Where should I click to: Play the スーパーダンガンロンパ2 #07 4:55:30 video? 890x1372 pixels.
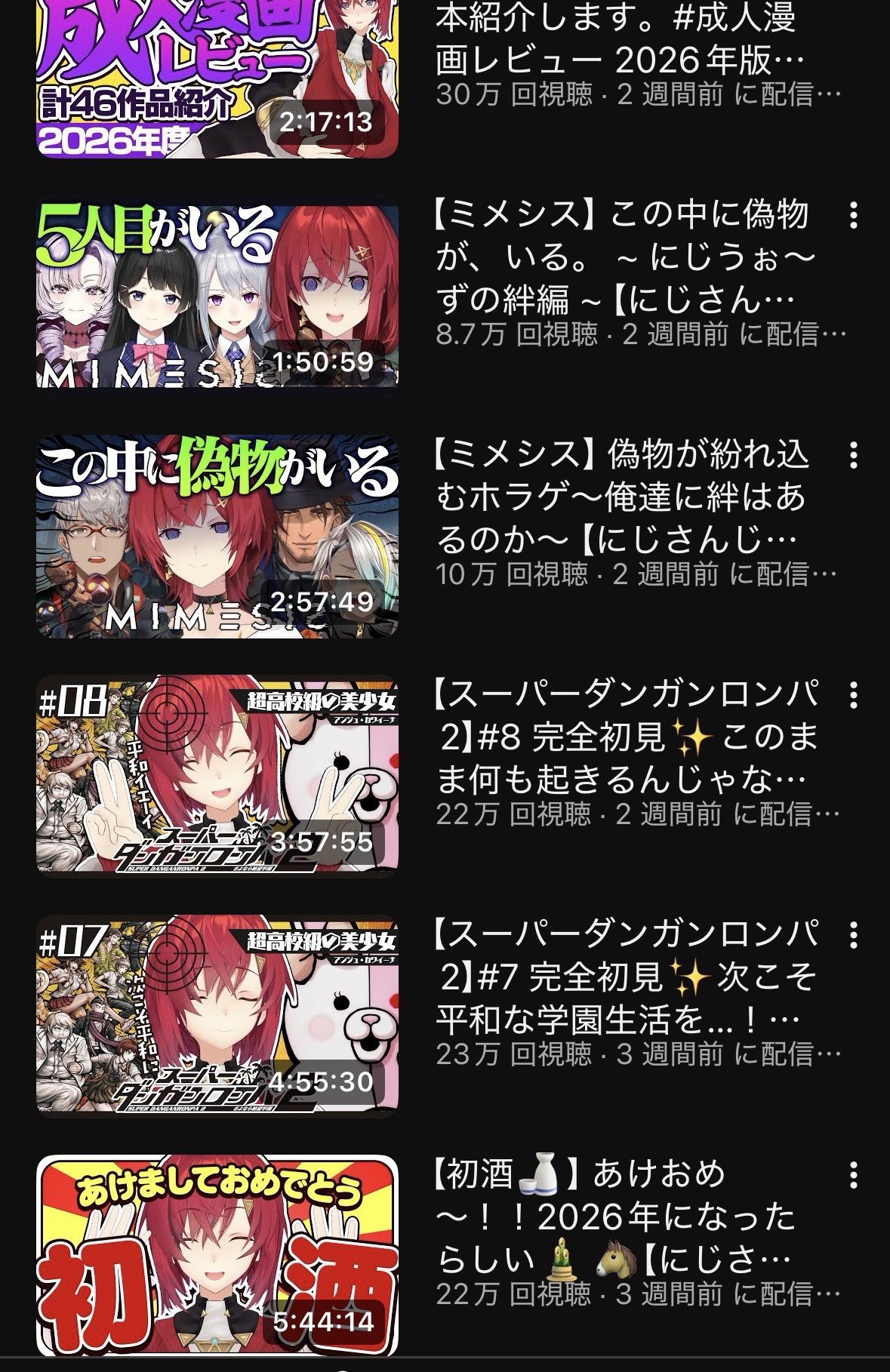(x=217, y=1016)
